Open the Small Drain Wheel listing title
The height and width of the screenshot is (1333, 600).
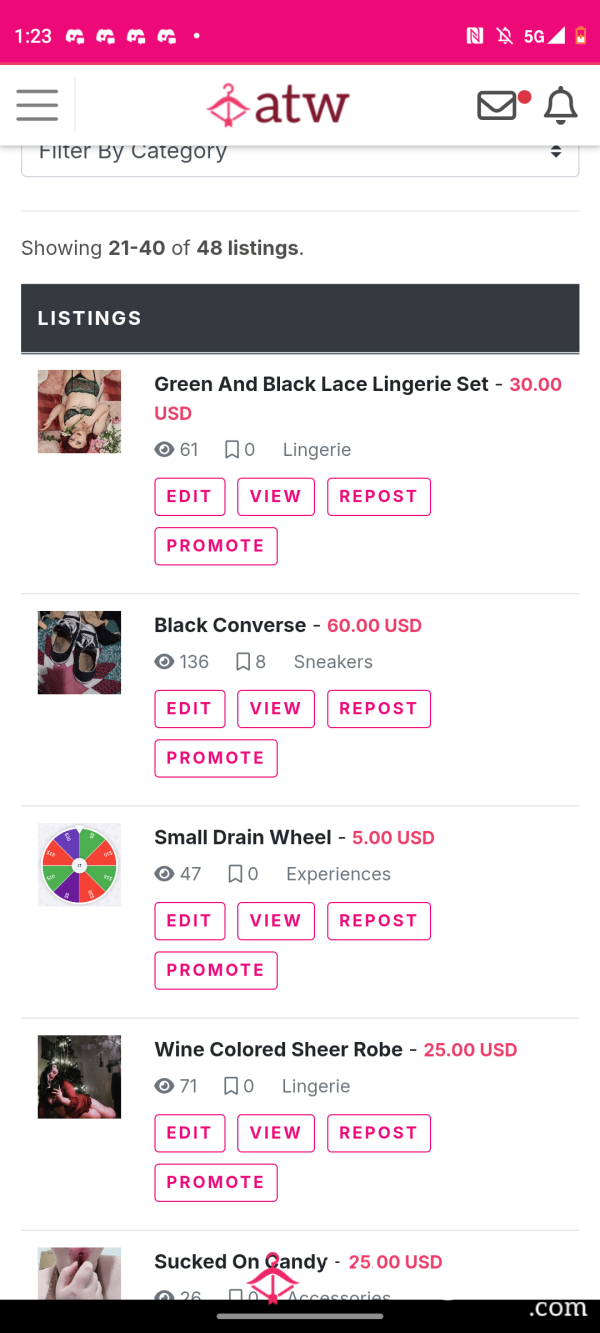[x=243, y=837]
